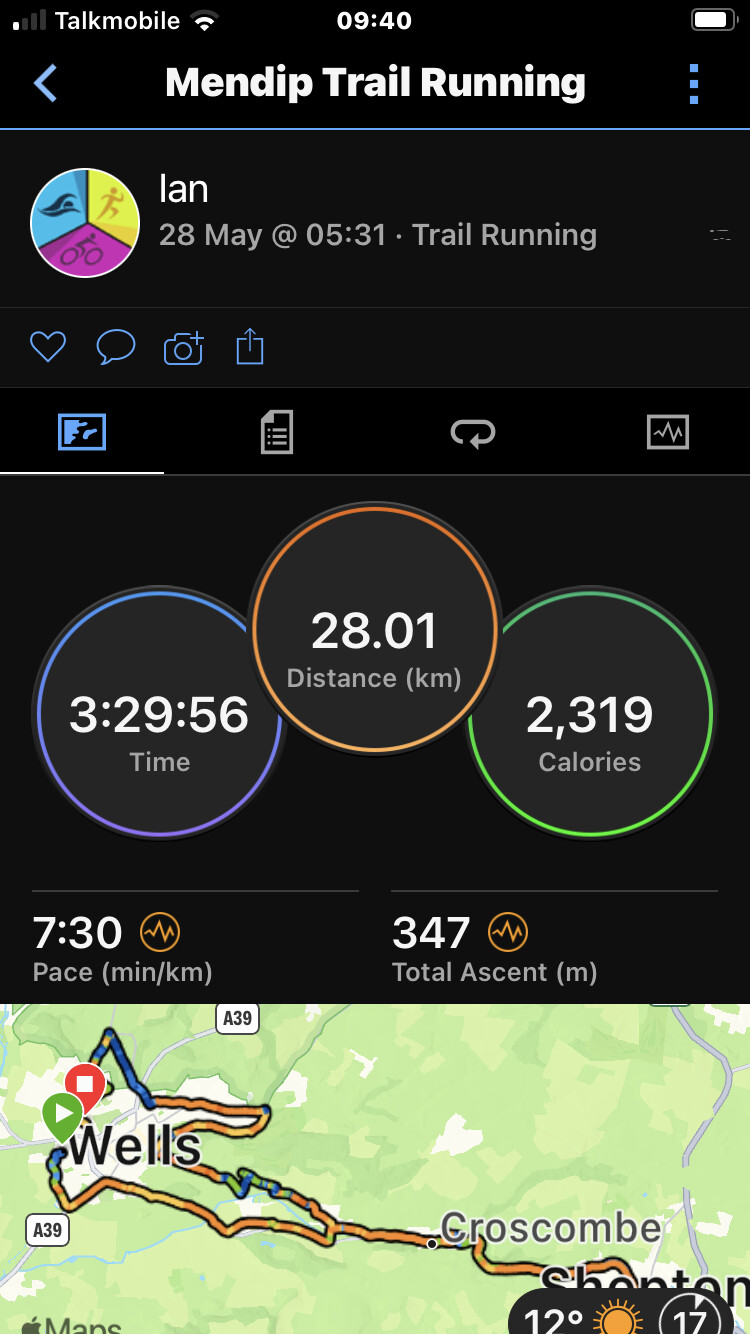Viewport: 750px width, 1334px height.
Task: Open the pace chart icon beside 7:30
Action: tap(160, 932)
